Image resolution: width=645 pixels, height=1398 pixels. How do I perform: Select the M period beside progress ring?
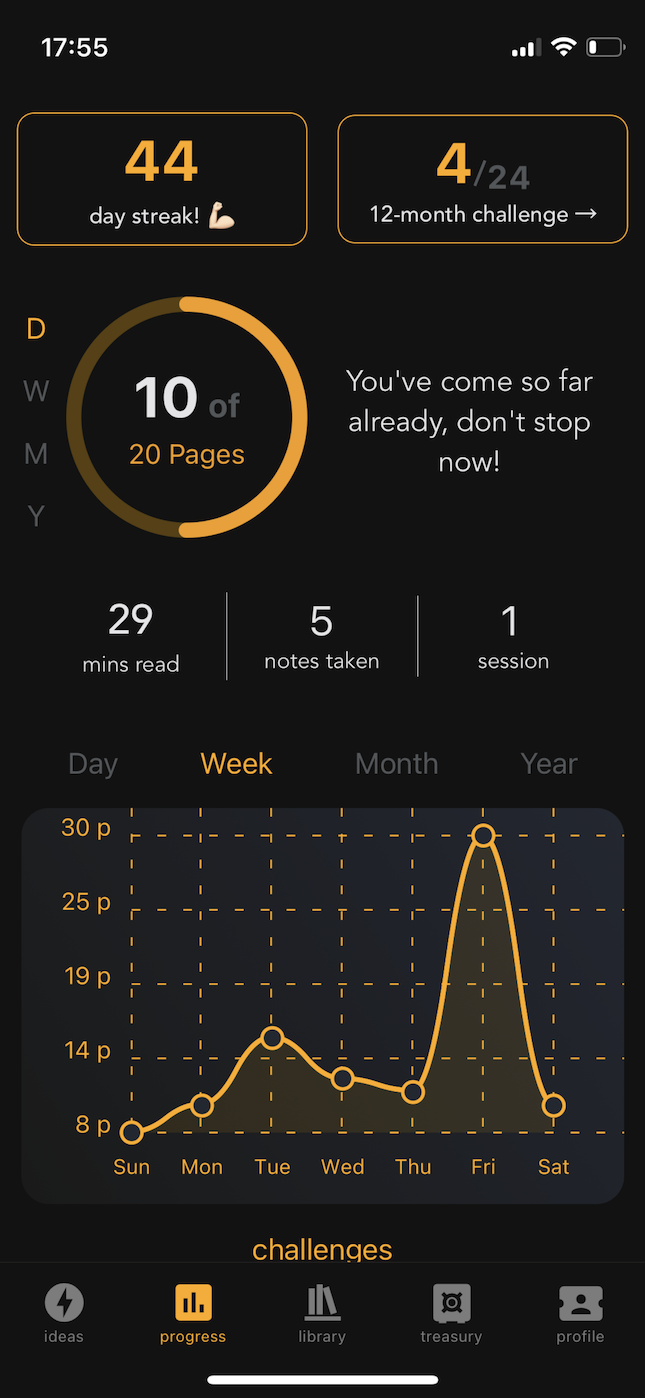coord(36,454)
